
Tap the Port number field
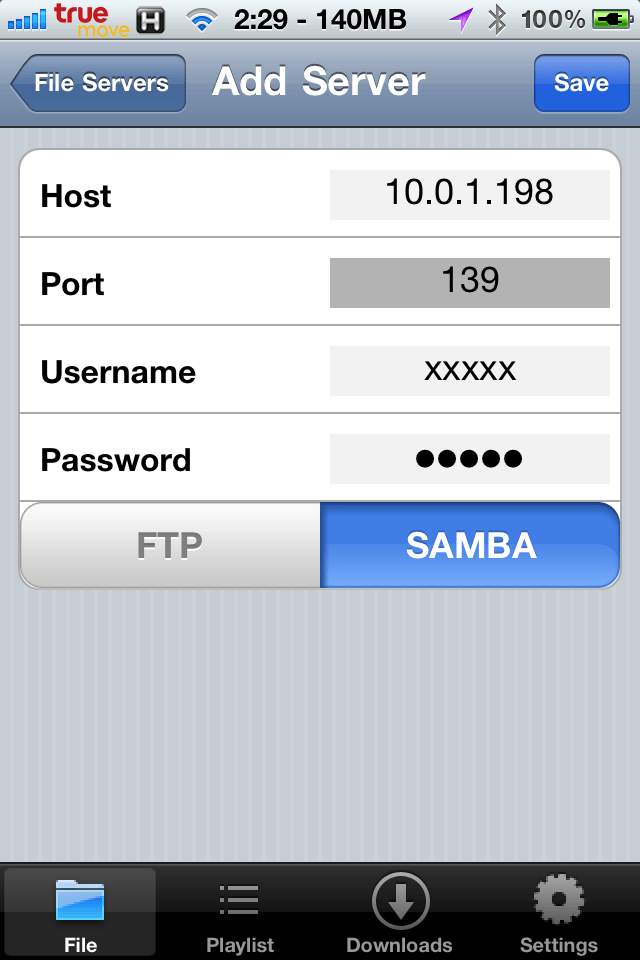(x=469, y=282)
